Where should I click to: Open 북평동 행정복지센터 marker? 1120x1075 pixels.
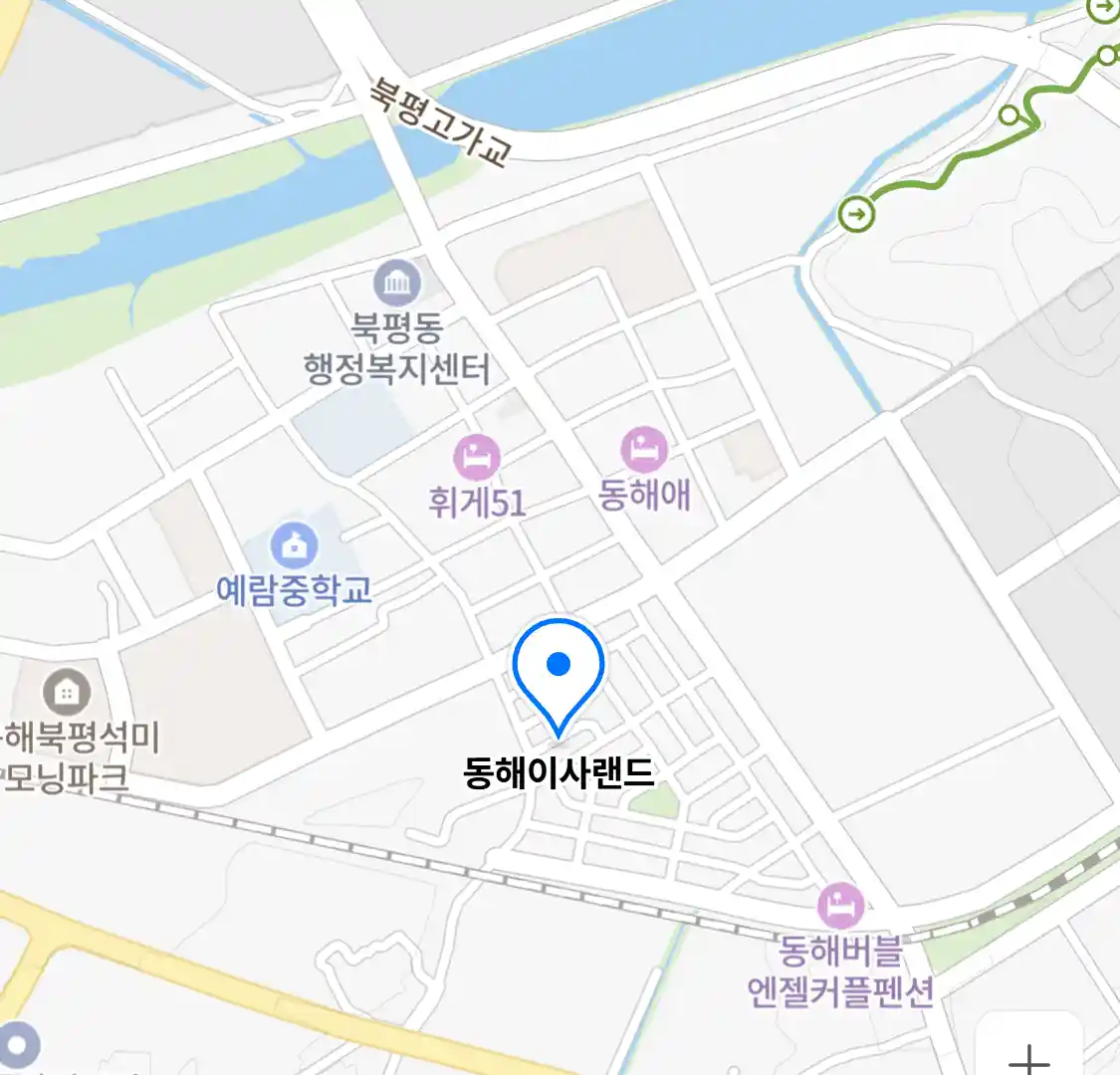pos(397,286)
